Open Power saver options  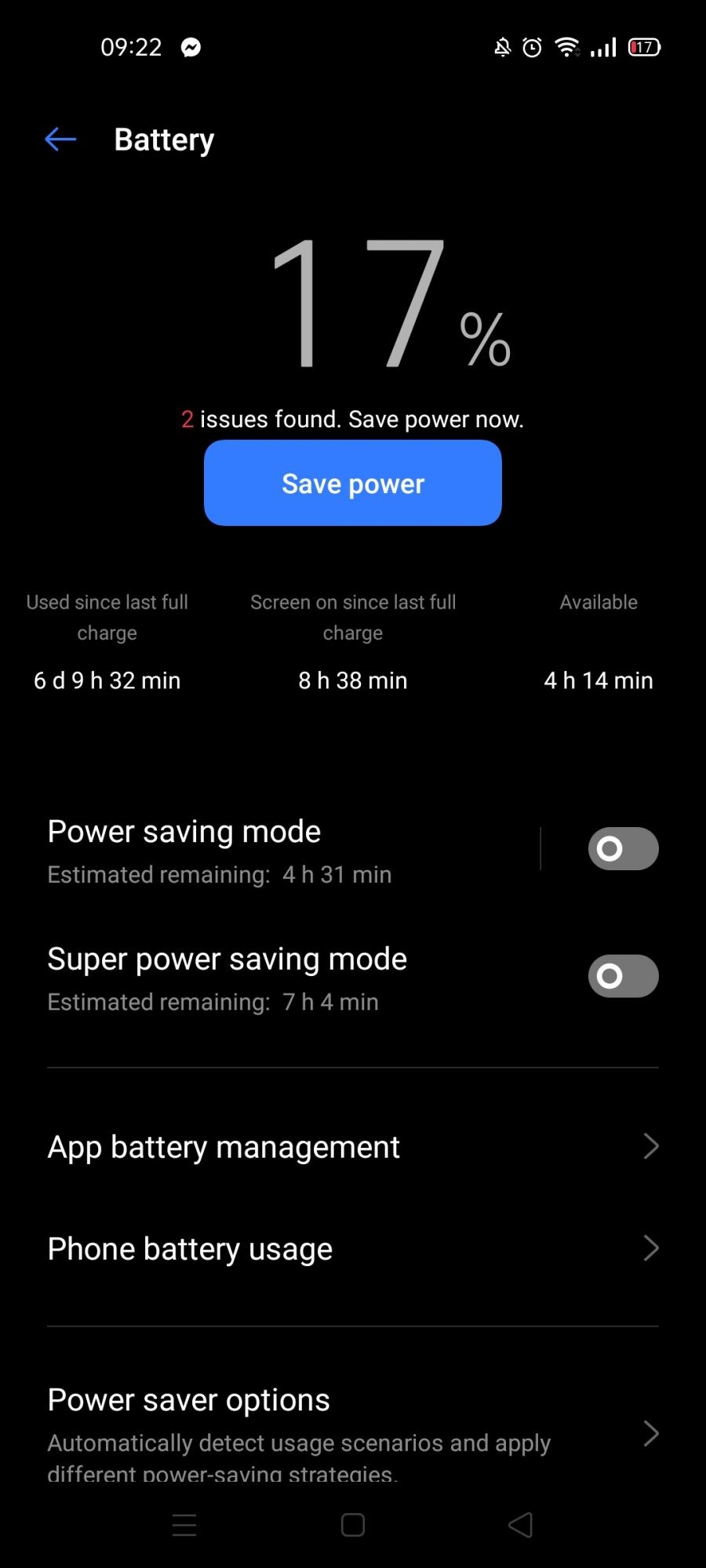[353, 1431]
